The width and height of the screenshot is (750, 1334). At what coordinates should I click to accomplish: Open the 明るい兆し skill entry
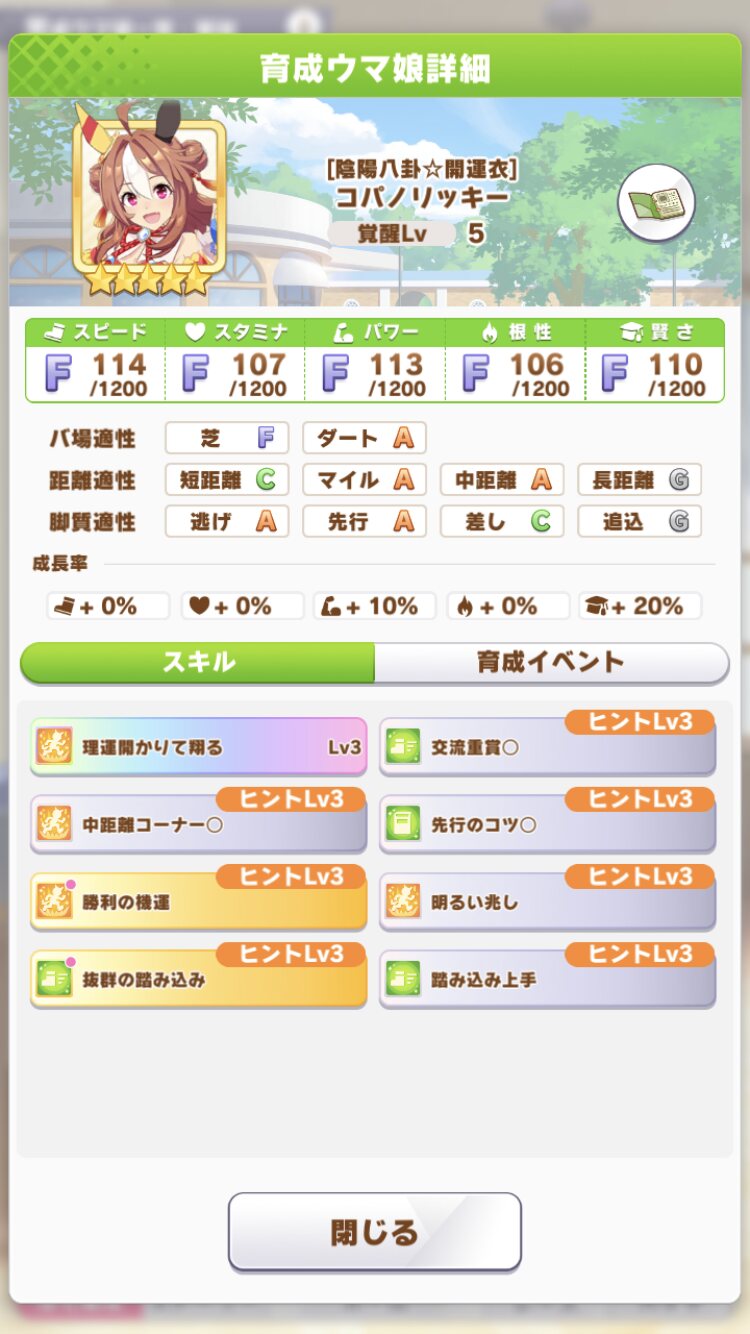[x=547, y=902]
